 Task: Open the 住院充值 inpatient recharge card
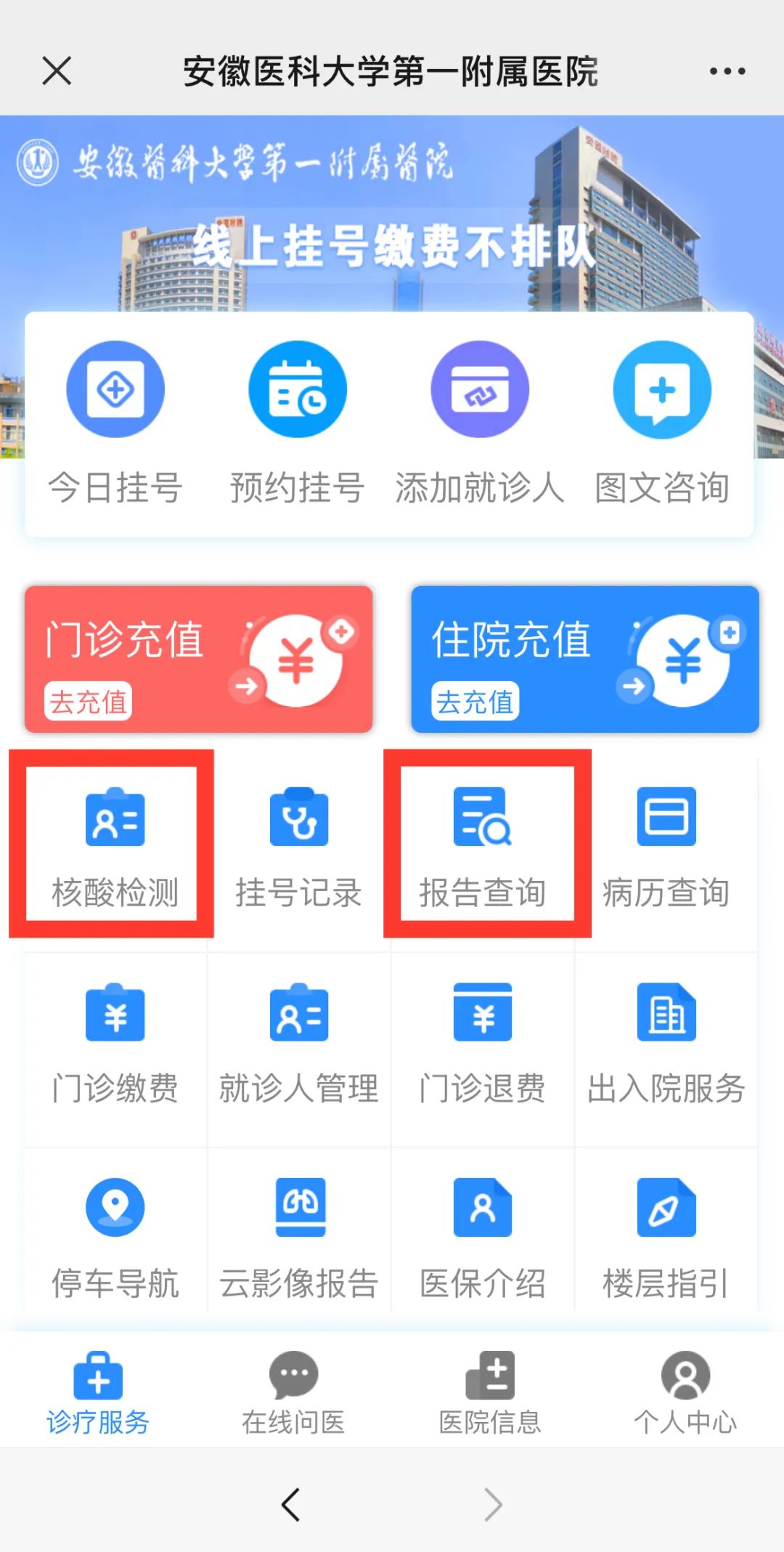click(585, 659)
